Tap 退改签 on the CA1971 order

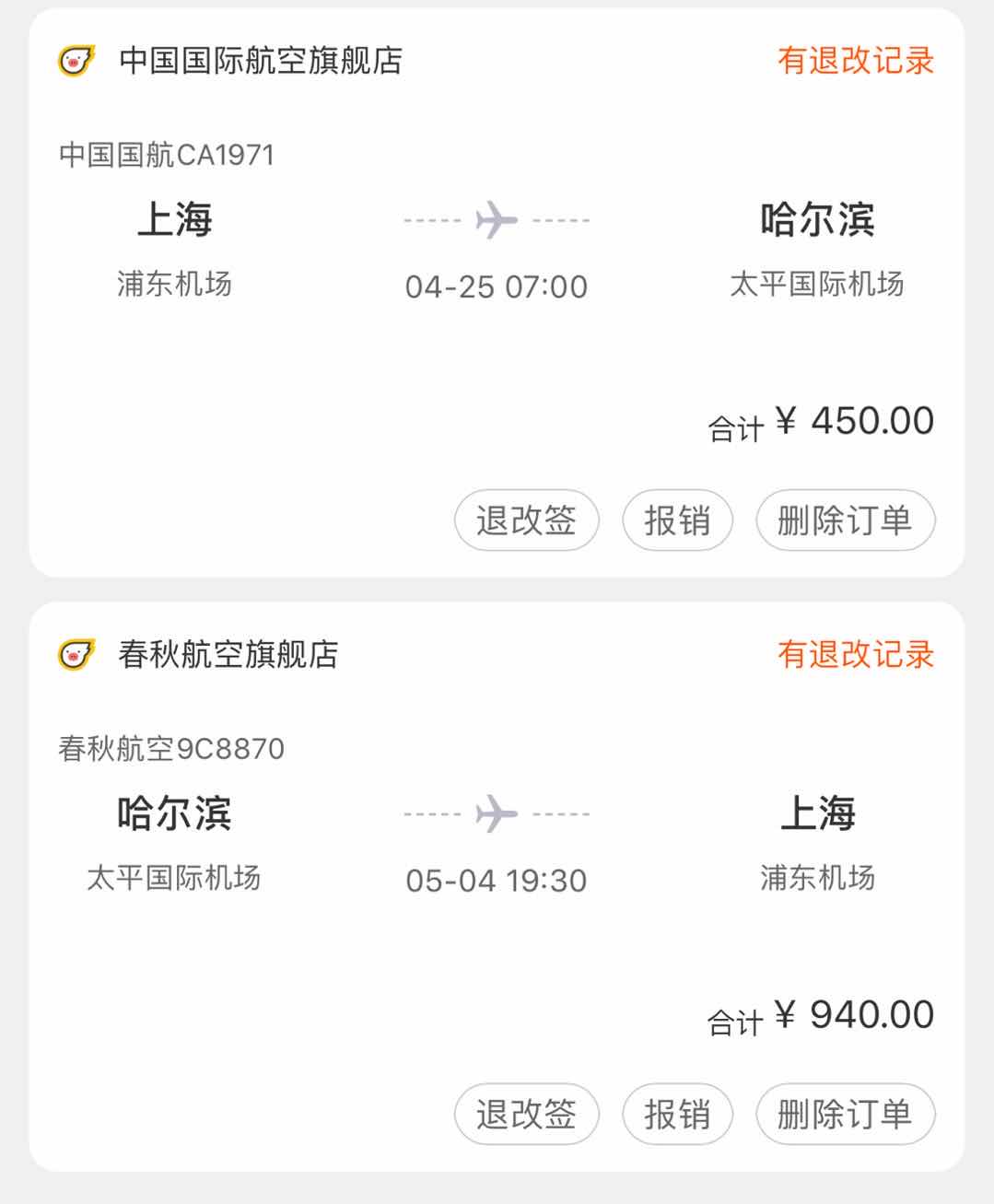(526, 520)
